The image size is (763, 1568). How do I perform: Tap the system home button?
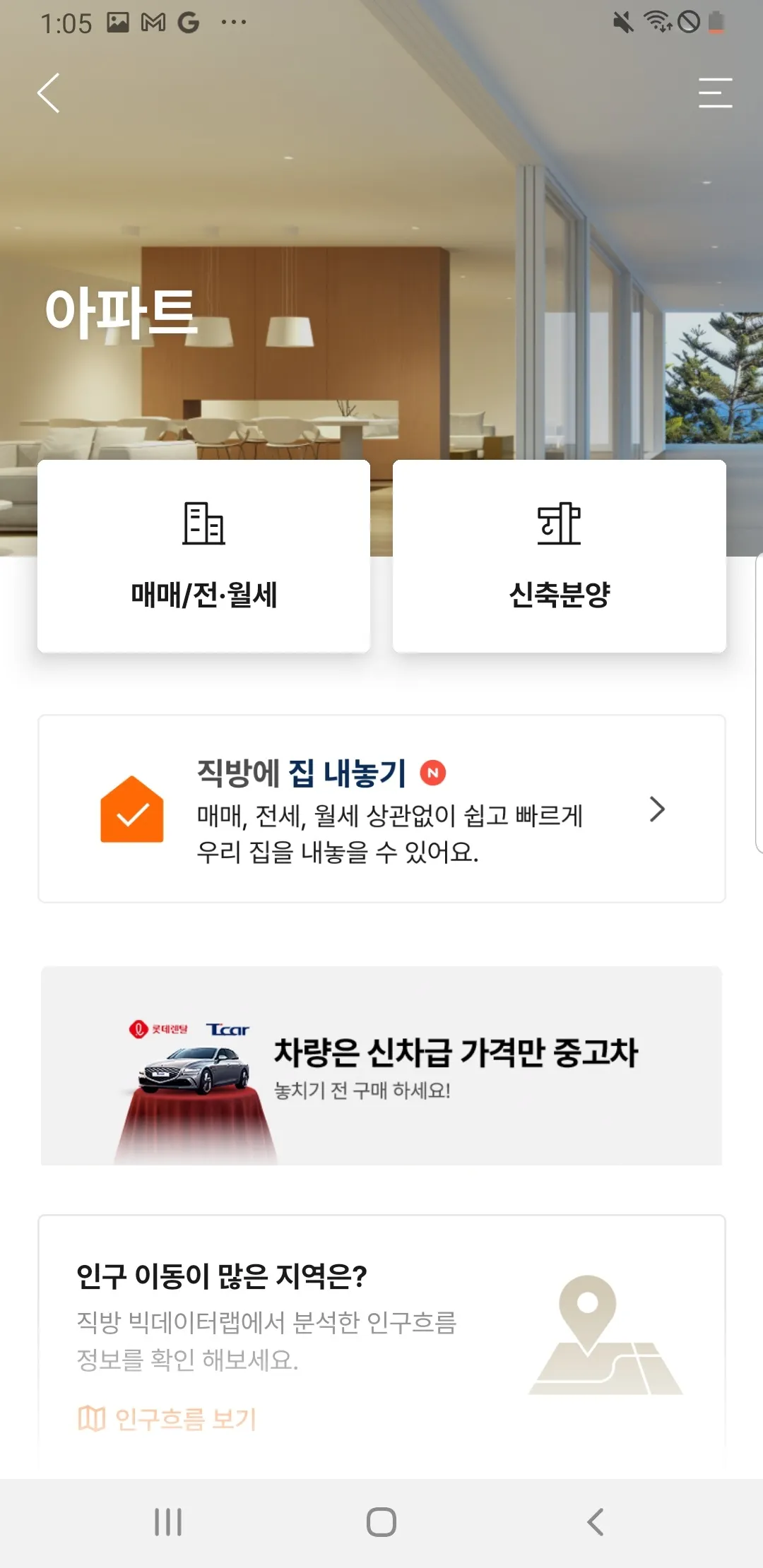[381, 1522]
